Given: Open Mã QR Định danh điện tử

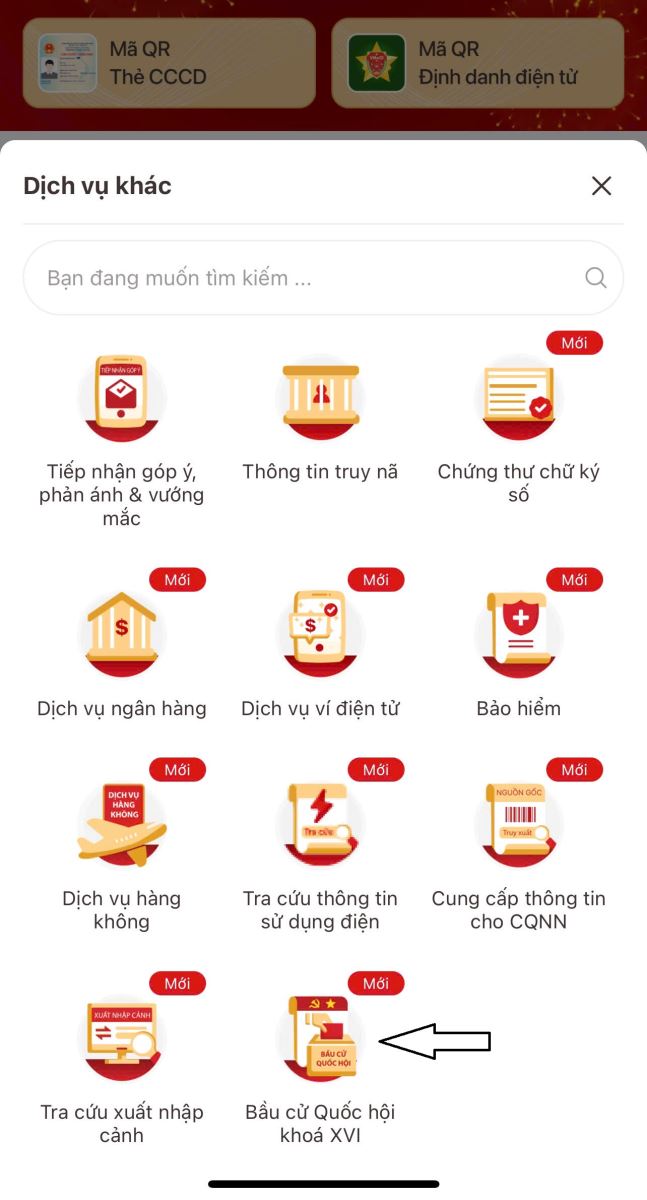Looking at the screenshot, I should click(478, 63).
